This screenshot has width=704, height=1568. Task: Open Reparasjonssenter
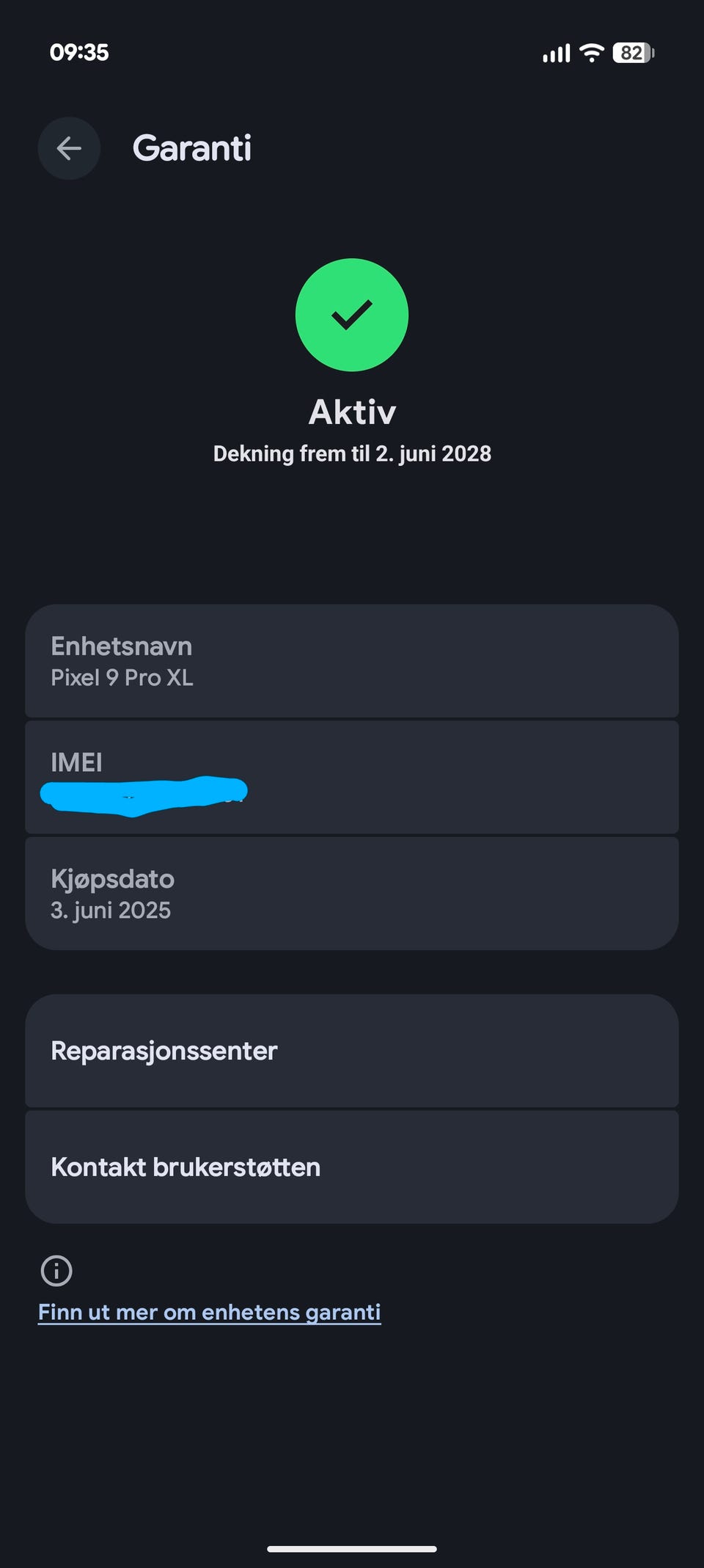tap(352, 1051)
